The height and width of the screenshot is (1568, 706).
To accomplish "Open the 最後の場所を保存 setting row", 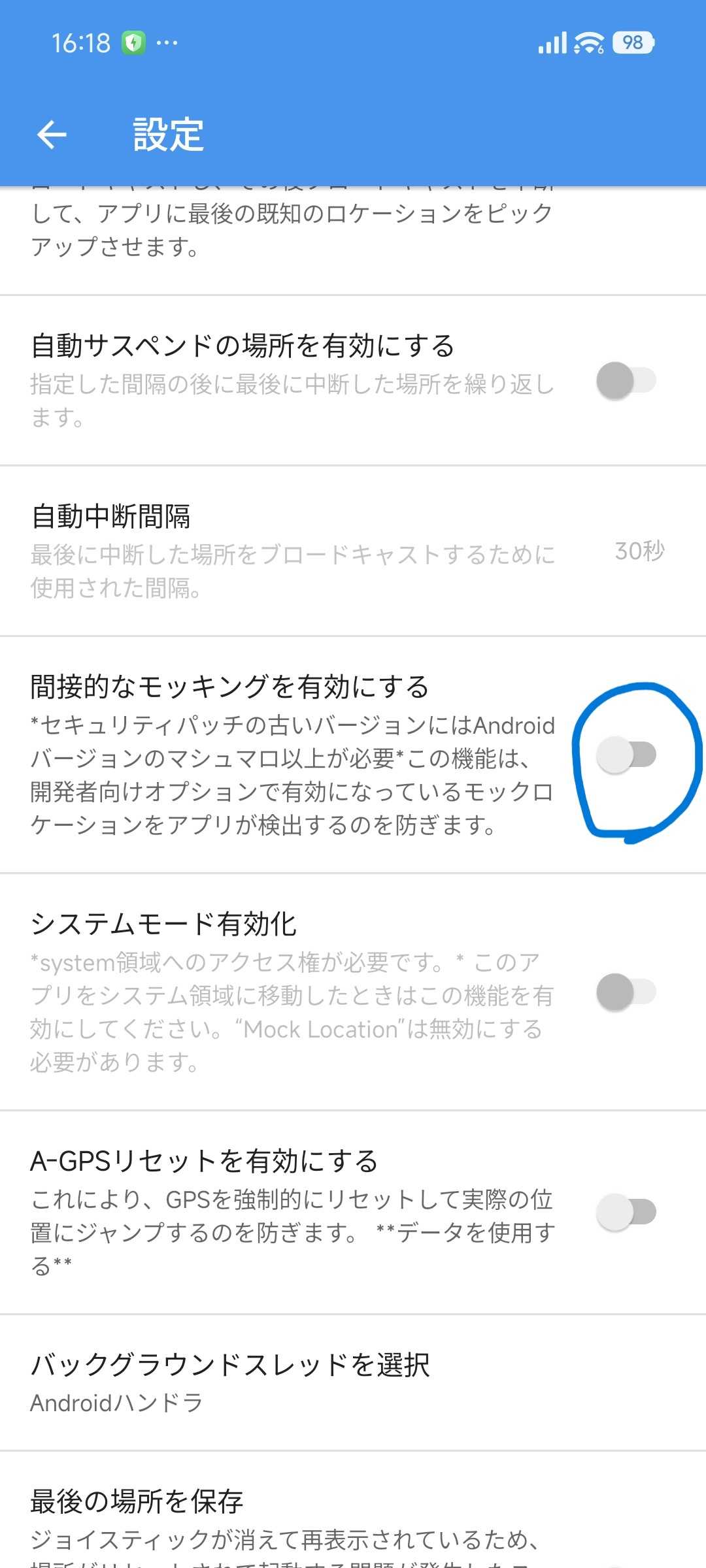I will pos(353,1511).
